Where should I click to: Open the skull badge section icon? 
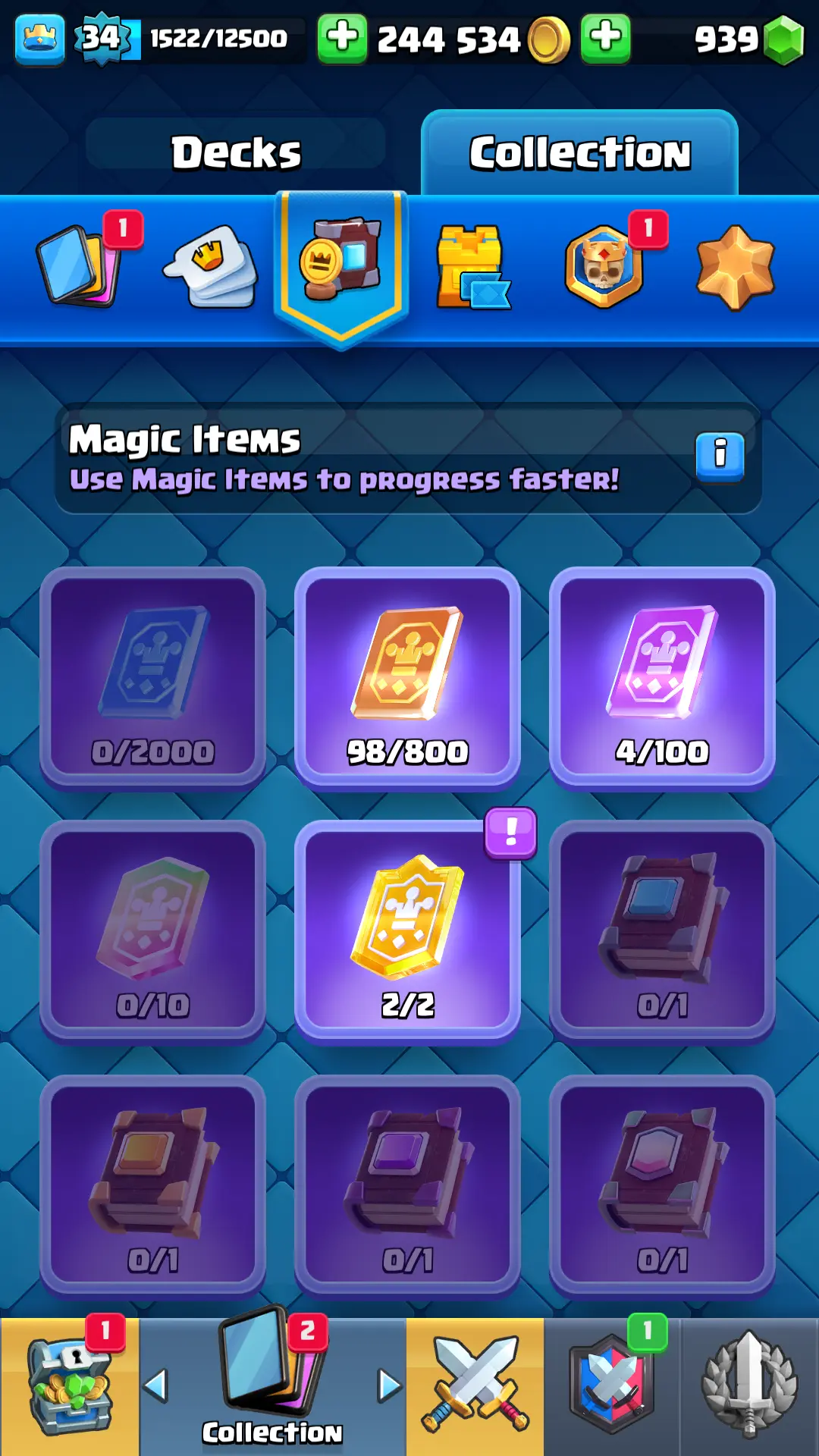(x=604, y=267)
